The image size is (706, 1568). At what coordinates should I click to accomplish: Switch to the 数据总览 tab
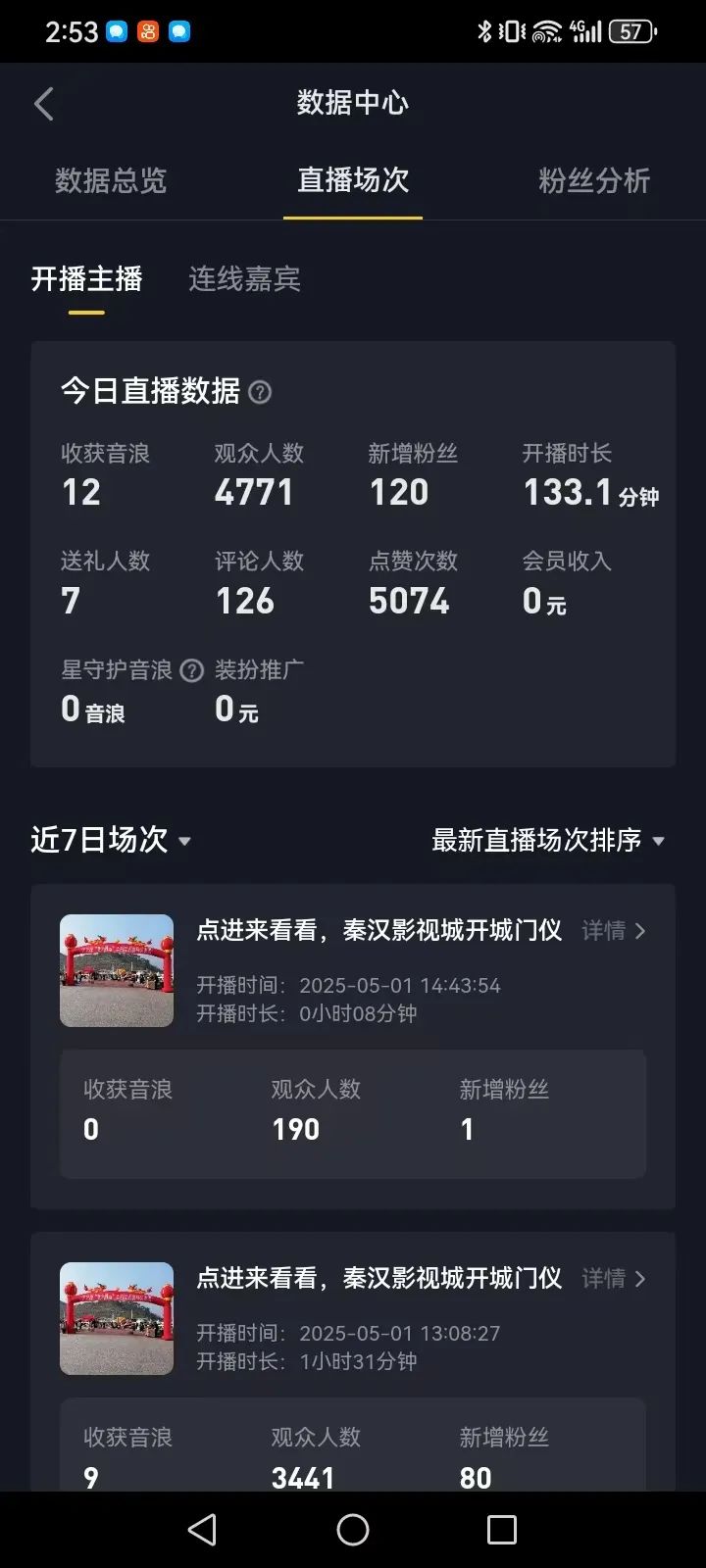coord(111,180)
